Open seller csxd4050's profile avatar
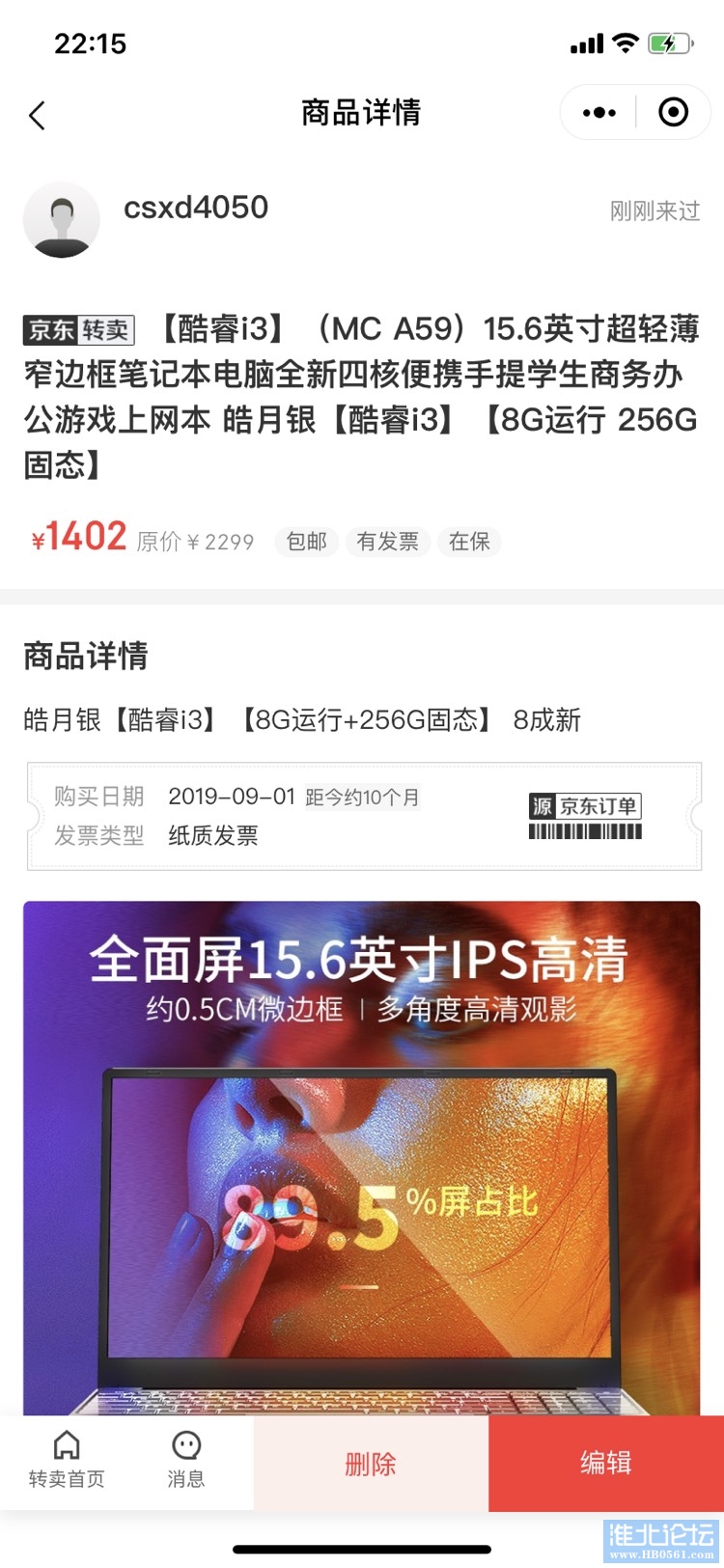Screen dimensions: 724x1568 pyautogui.click(x=62, y=220)
